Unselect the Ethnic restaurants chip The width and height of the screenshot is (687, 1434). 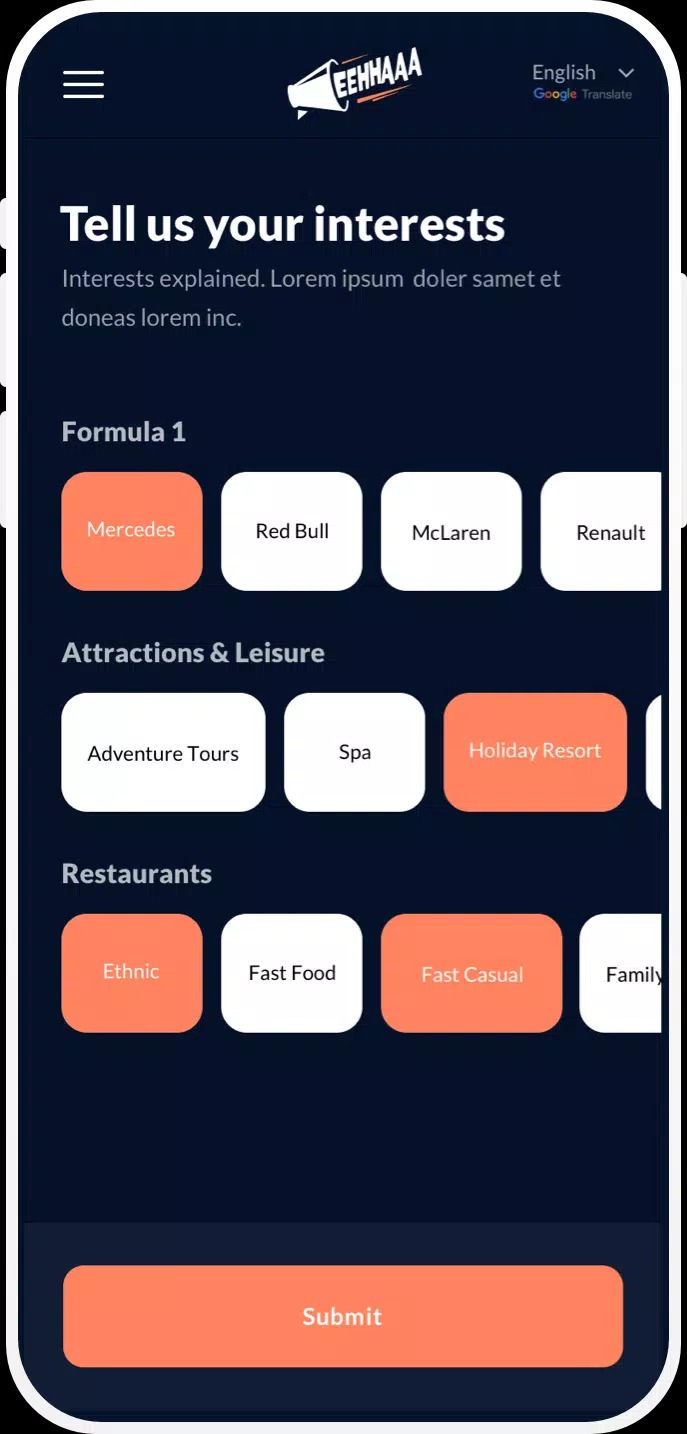pyautogui.click(x=132, y=973)
